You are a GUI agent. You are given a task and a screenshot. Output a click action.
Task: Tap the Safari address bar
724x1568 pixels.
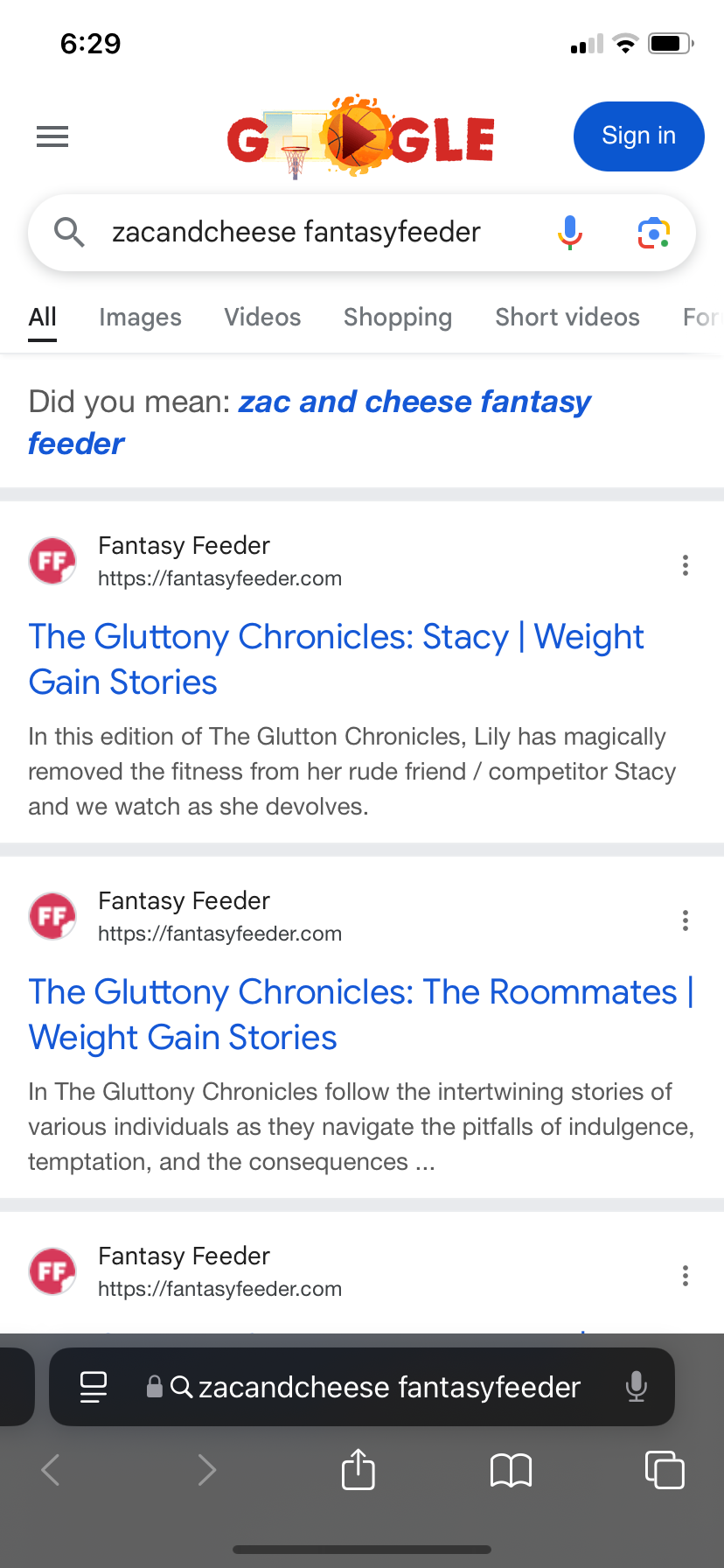coord(376,1387)
